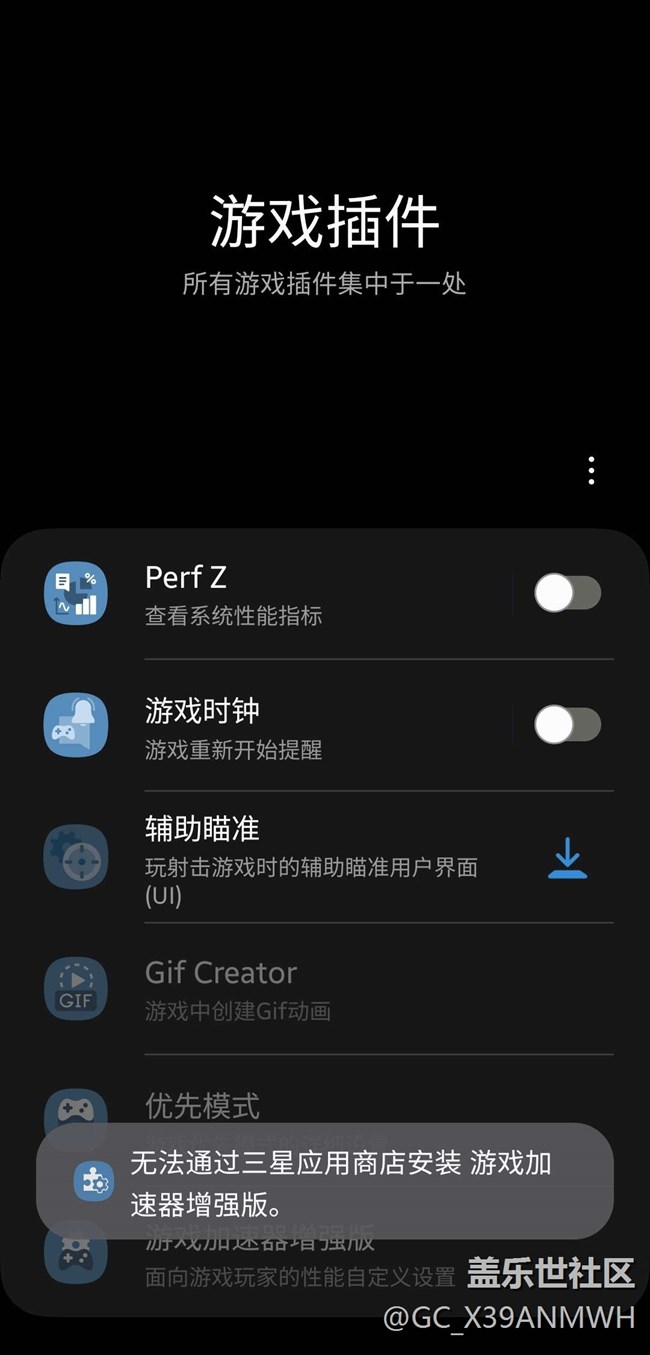The width and height of the screenshot is (650, 1355).
Task: Download the 辅助瞄准 plugin
Action: point(567,858)
